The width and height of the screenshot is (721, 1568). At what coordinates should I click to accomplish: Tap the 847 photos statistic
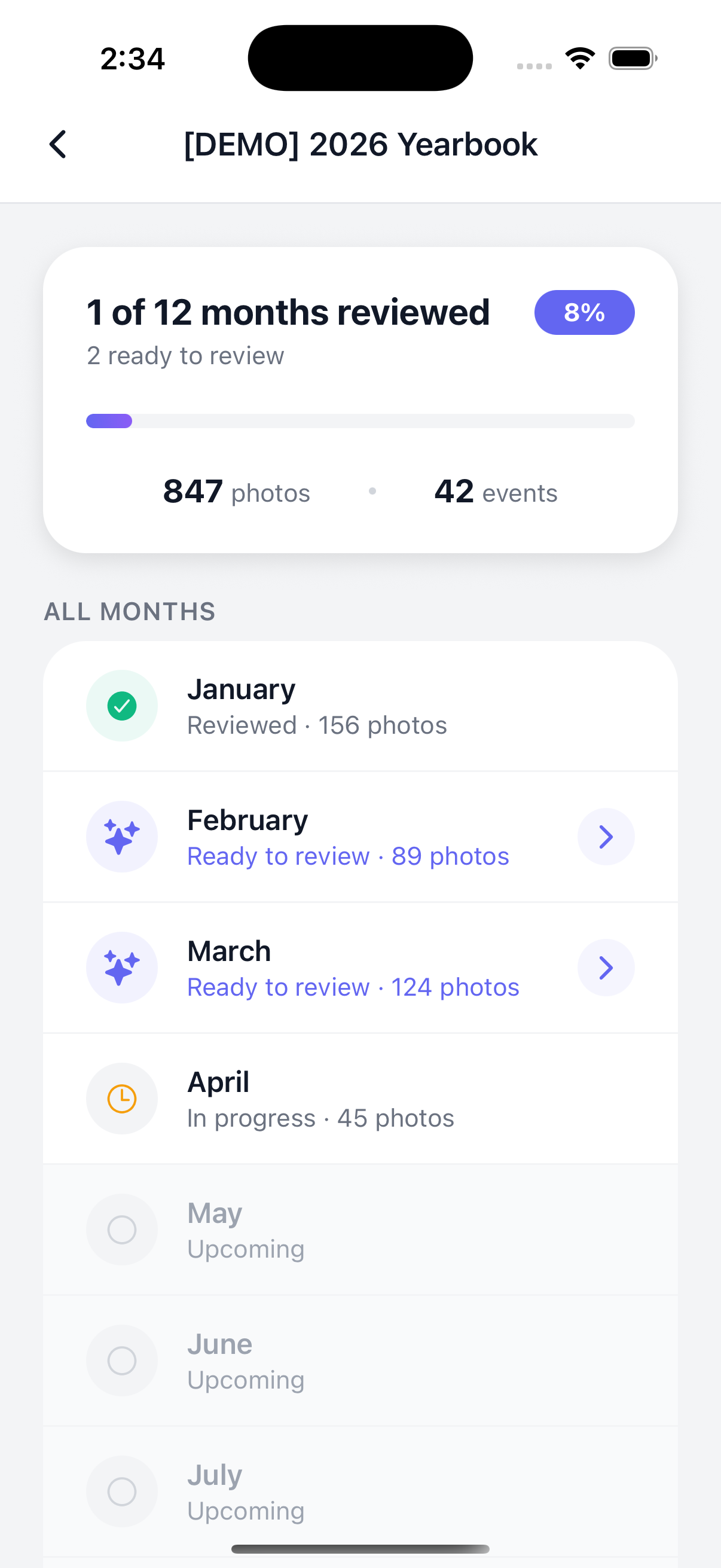236,492
